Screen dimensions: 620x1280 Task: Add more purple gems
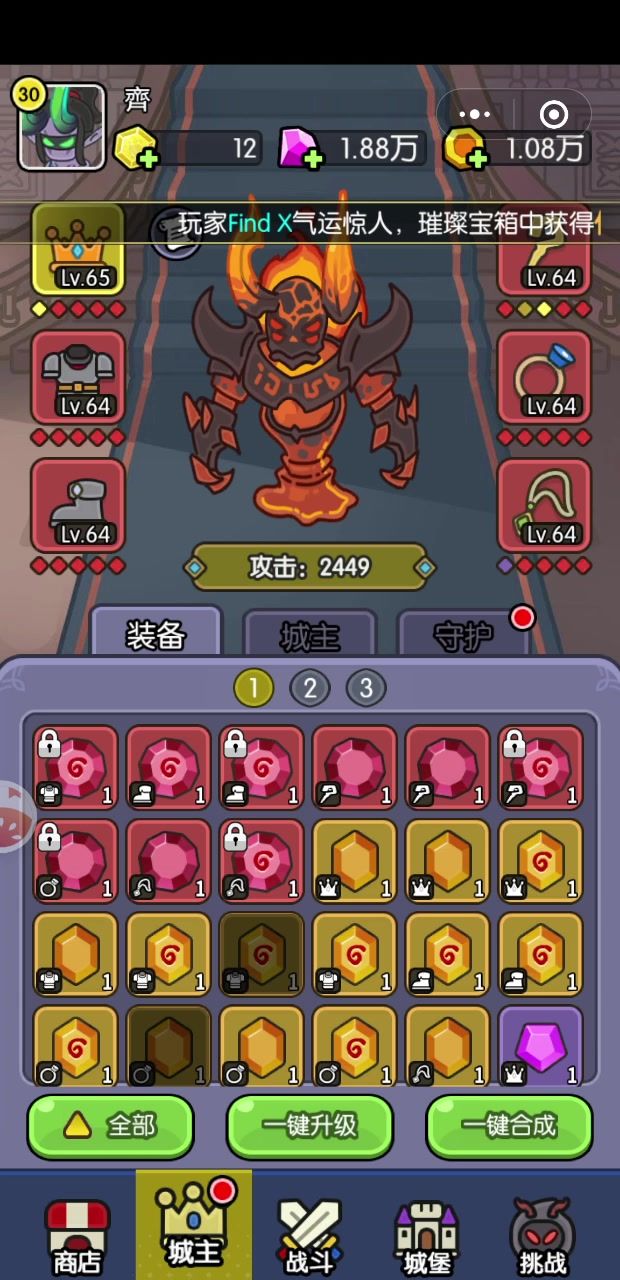(x=312, y=158)
